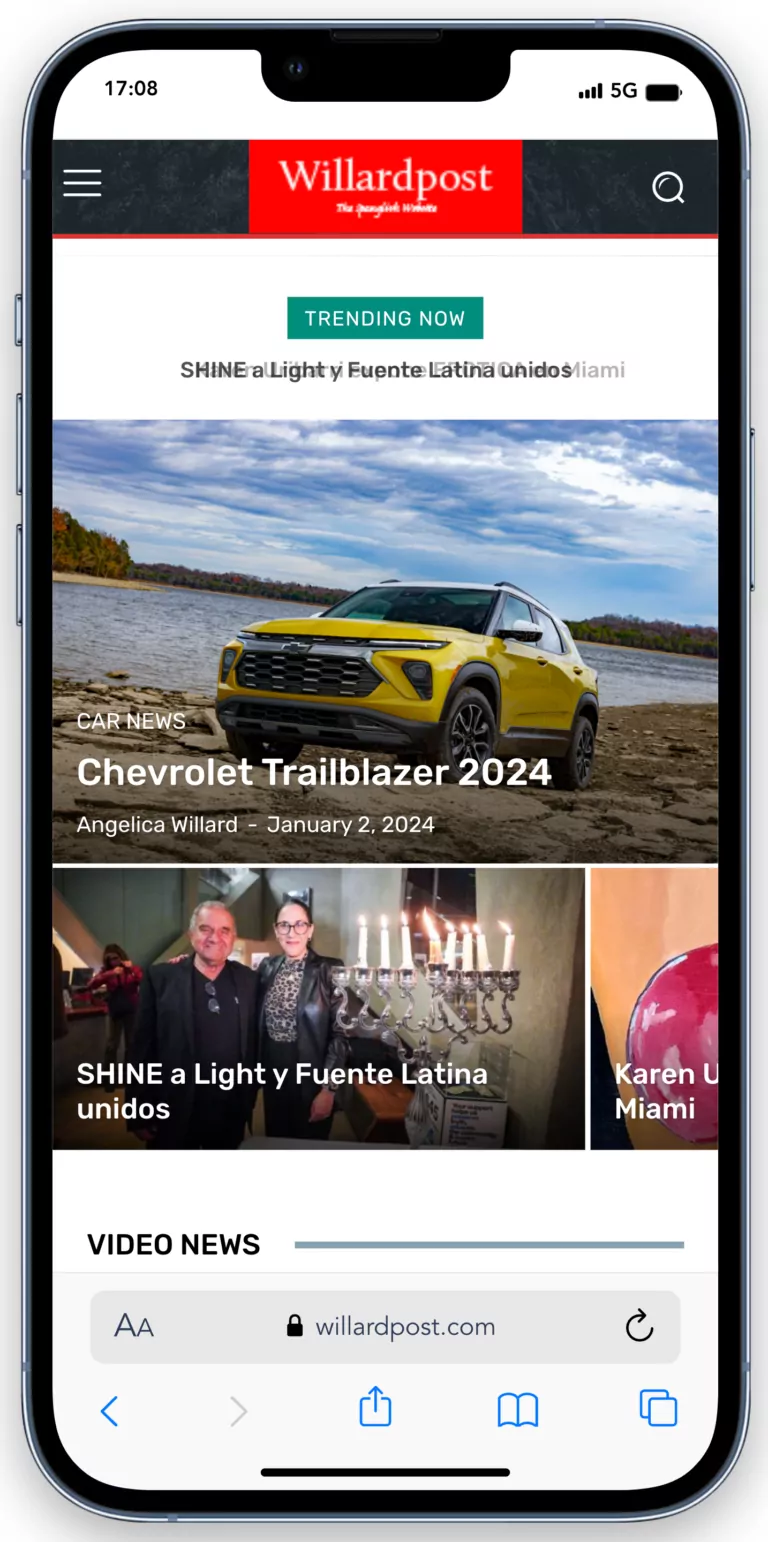View author Angelica Willard's page

157,825
